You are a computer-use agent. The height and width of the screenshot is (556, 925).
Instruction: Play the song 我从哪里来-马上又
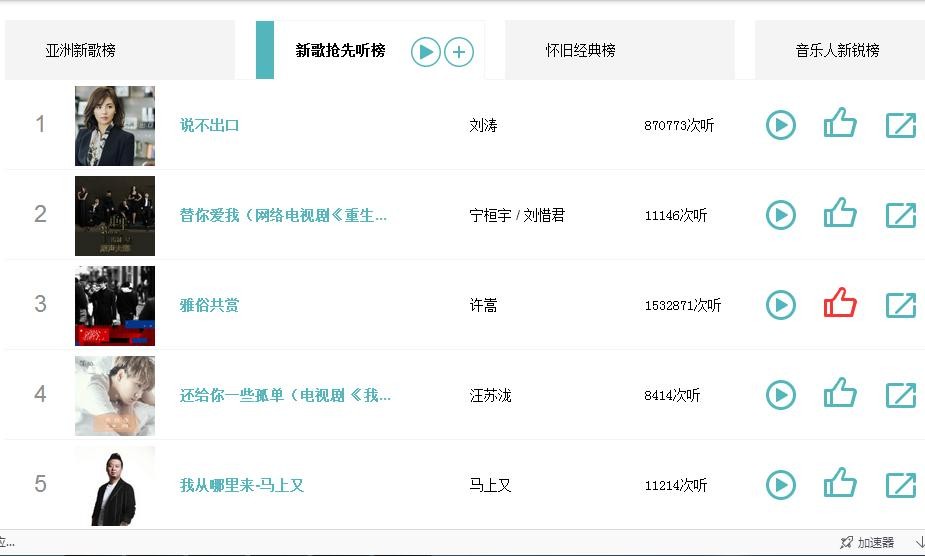click(x=781, y=485)
